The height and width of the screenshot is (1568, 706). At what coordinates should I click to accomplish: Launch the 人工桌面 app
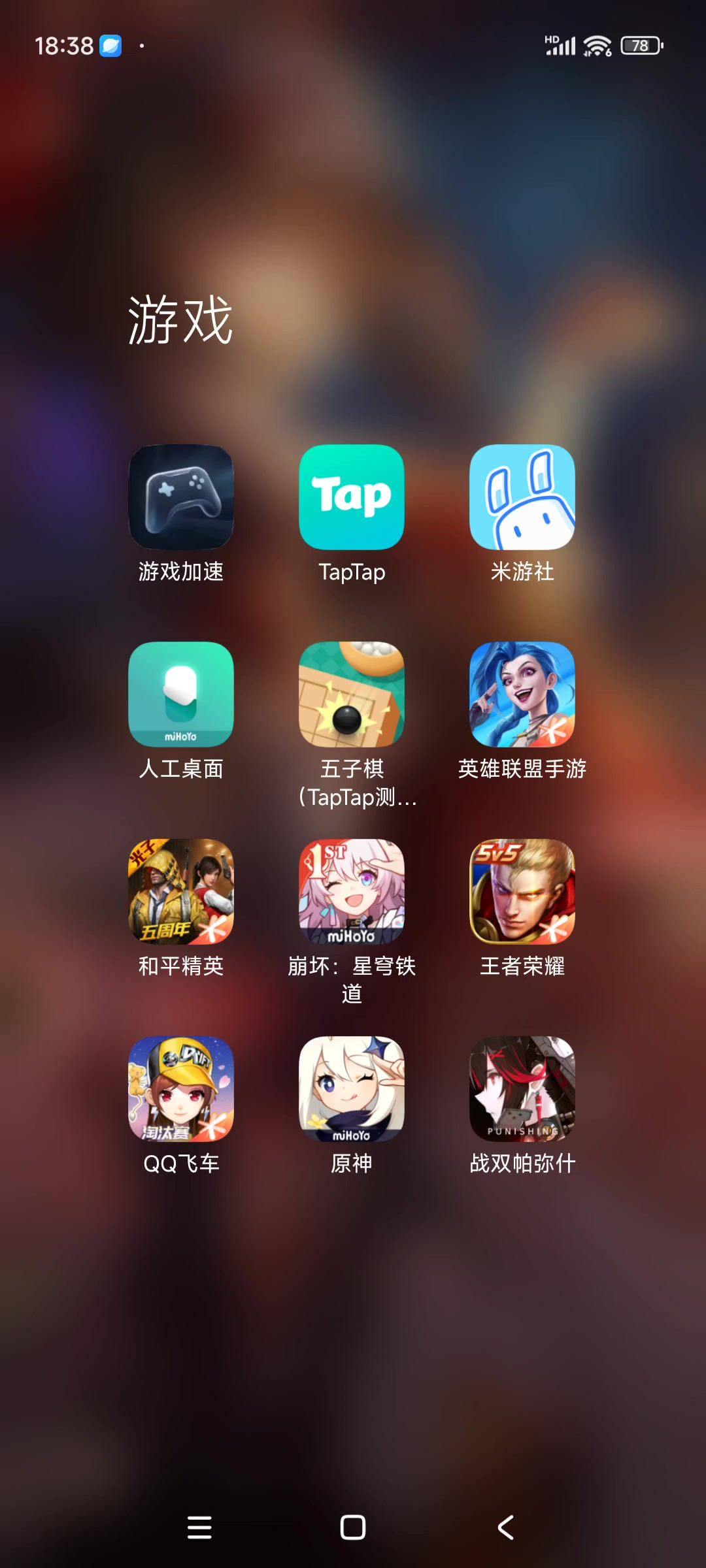[x=181, y=694]
